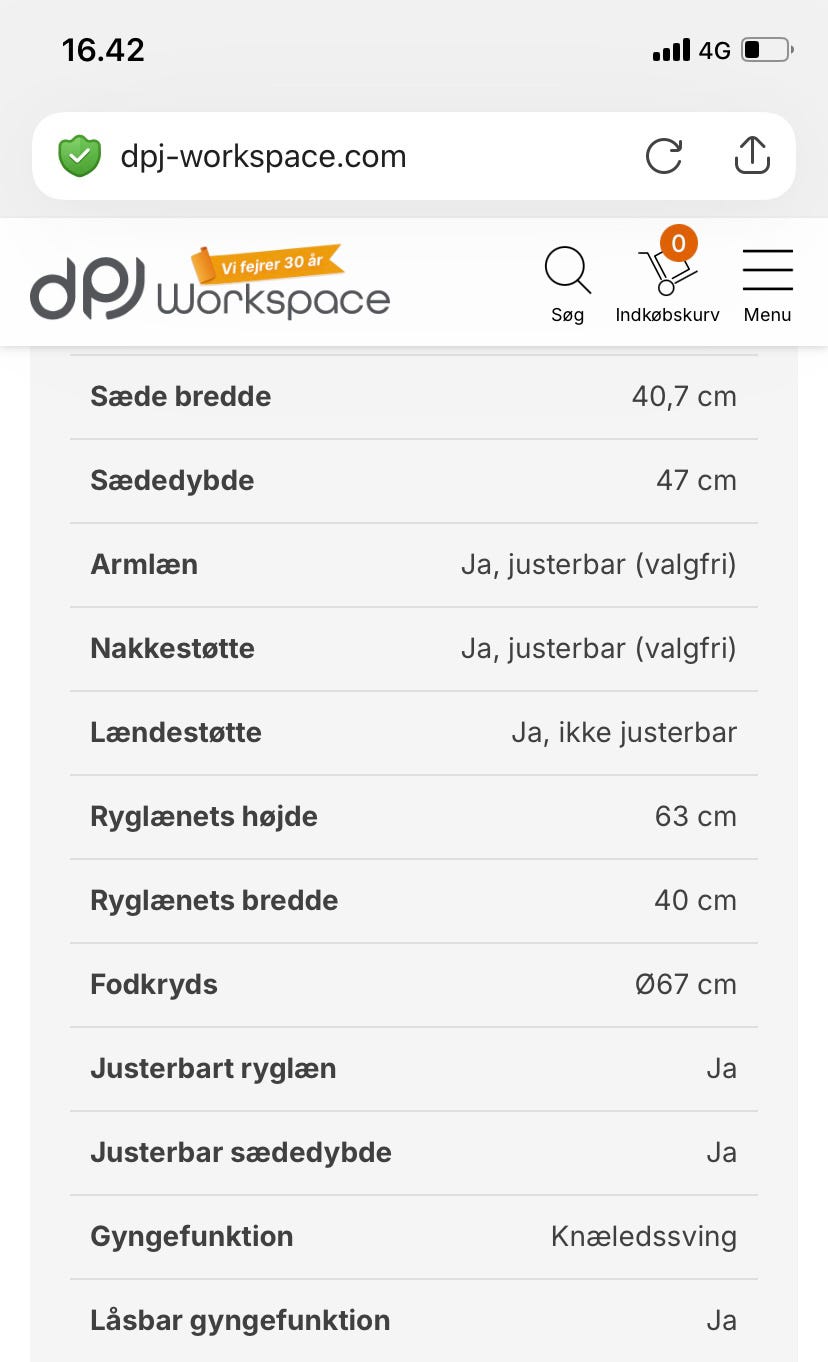Tap the Menu label beside the hamburger

[x=767, y=314]
